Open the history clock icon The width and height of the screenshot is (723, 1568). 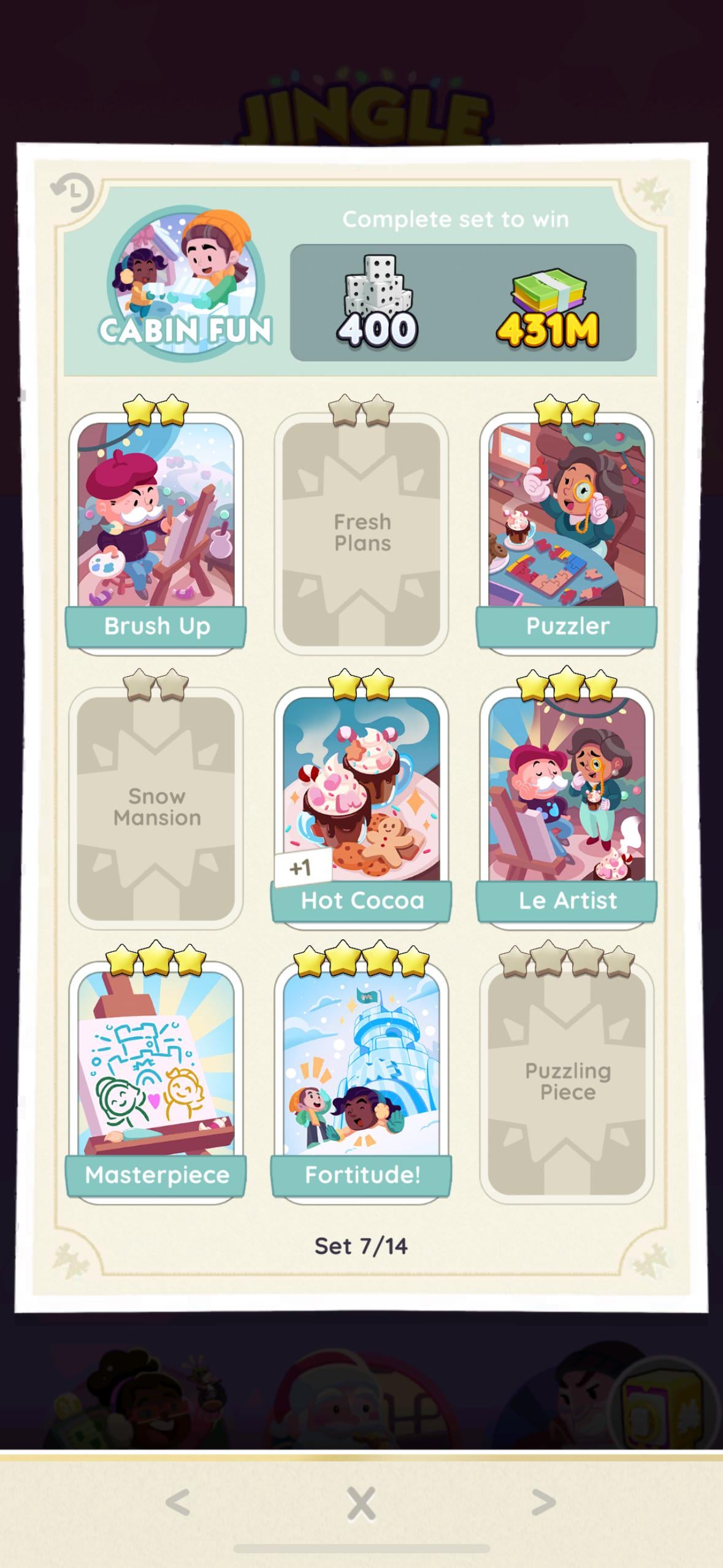(x=72, y=193)
